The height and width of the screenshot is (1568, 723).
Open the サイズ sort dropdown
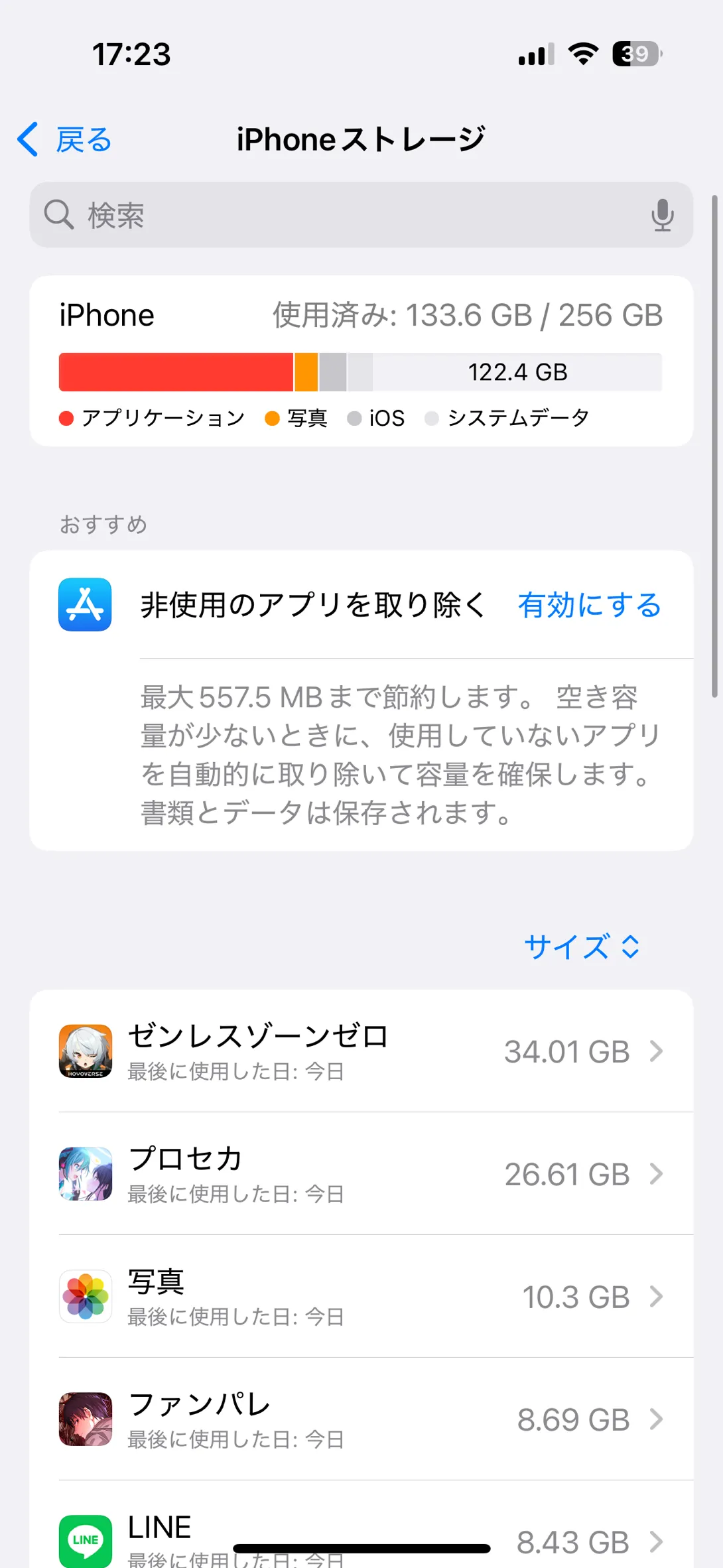coord(581,947)
